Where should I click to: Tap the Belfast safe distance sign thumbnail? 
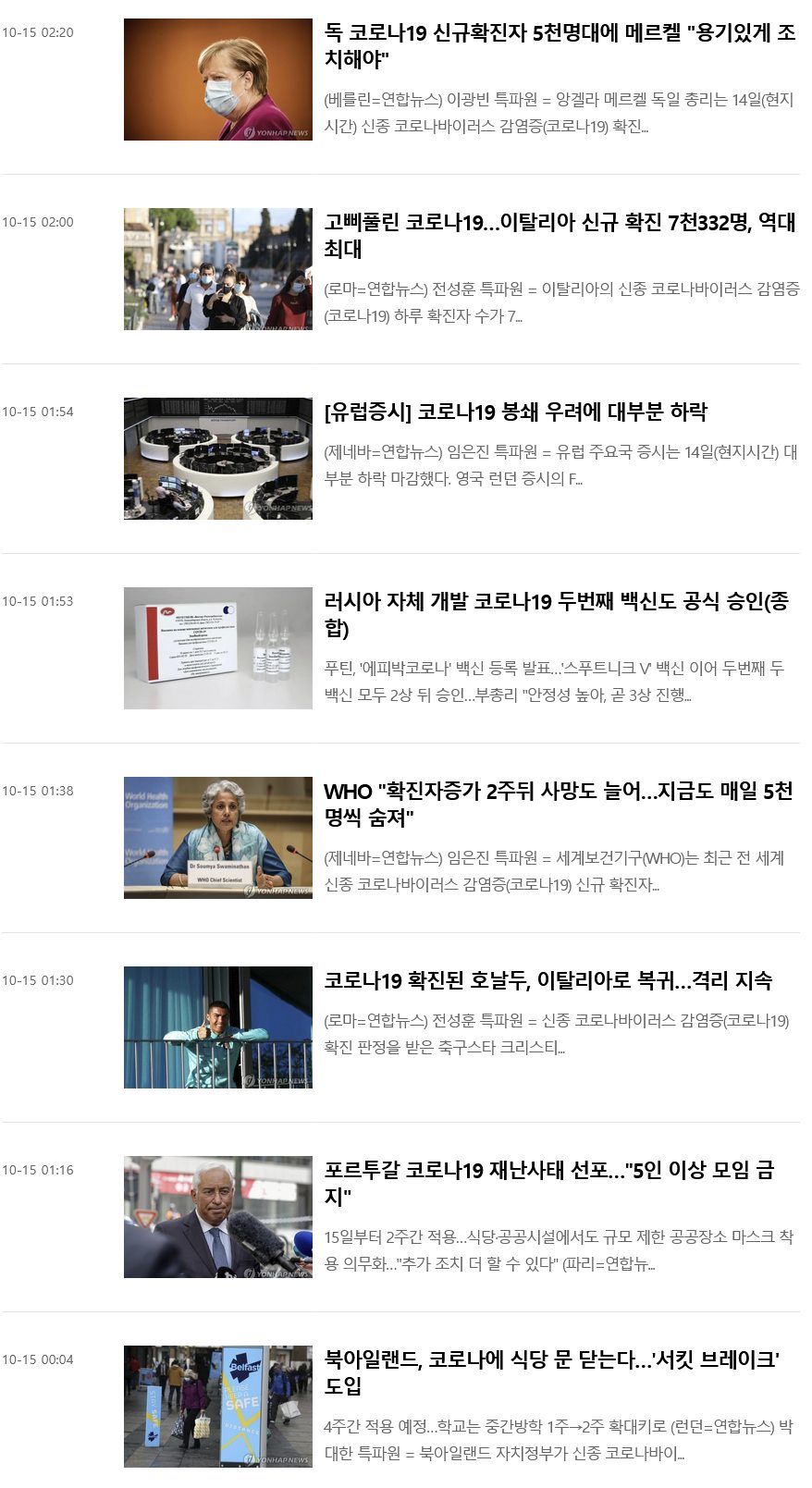pyautogui.click(x=218, y=1407)
